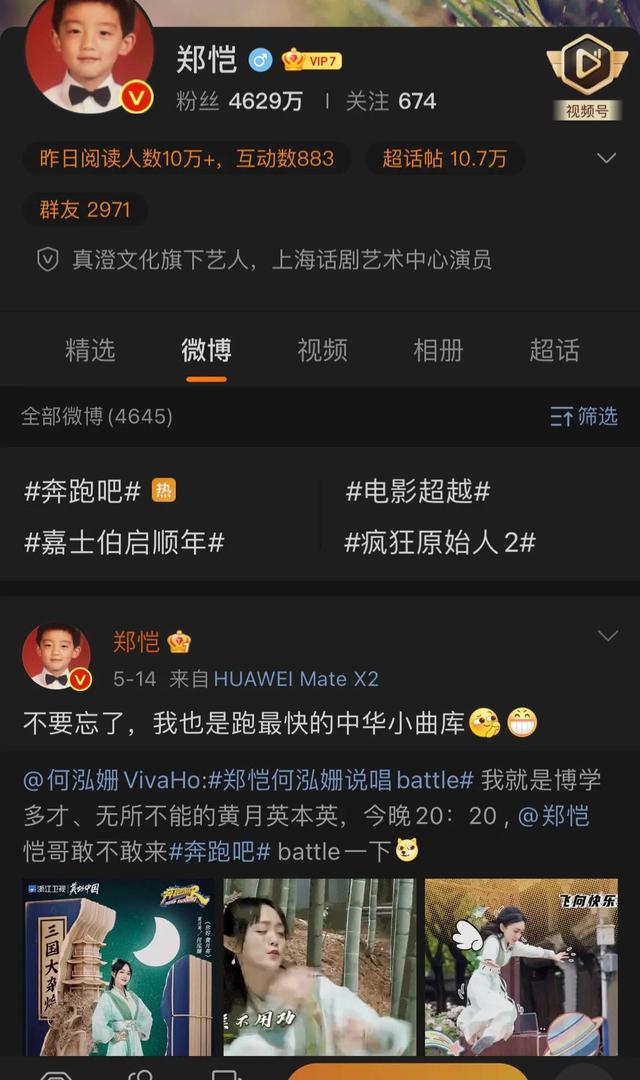Switch to the 精选 tab
Screen dimensions: 640x1080
(x=90, y=350)
